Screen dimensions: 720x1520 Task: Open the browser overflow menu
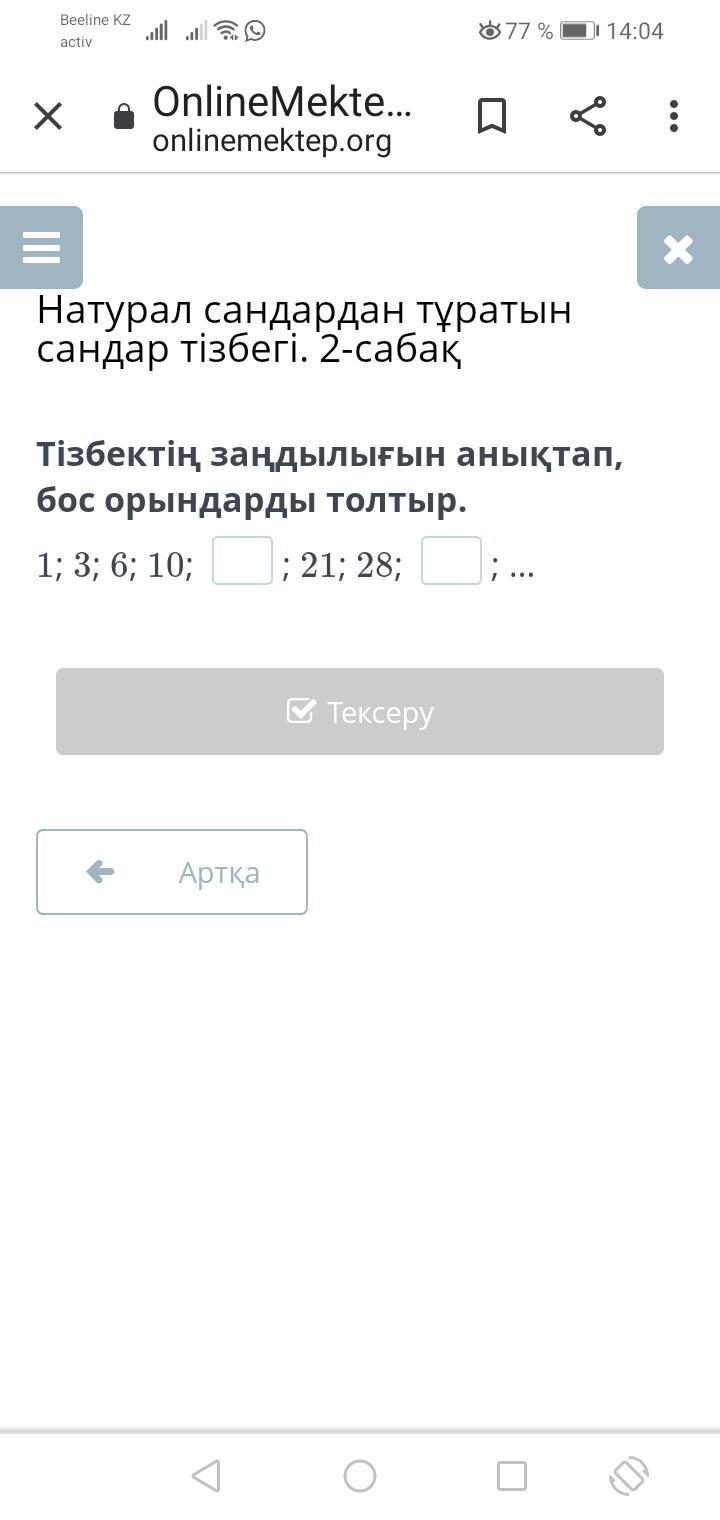coord(674,116)
